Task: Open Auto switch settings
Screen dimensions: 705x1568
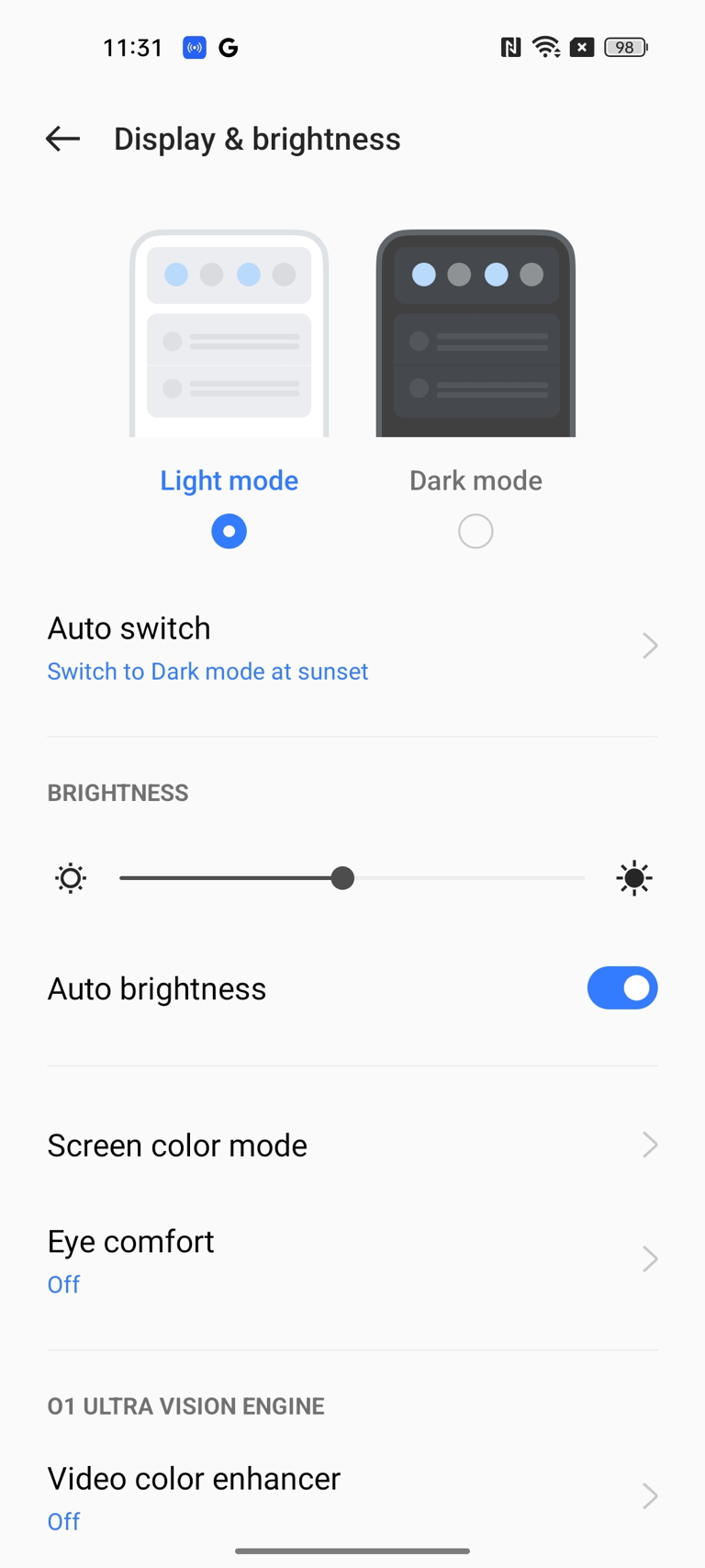Action: [x=352, y=649]
